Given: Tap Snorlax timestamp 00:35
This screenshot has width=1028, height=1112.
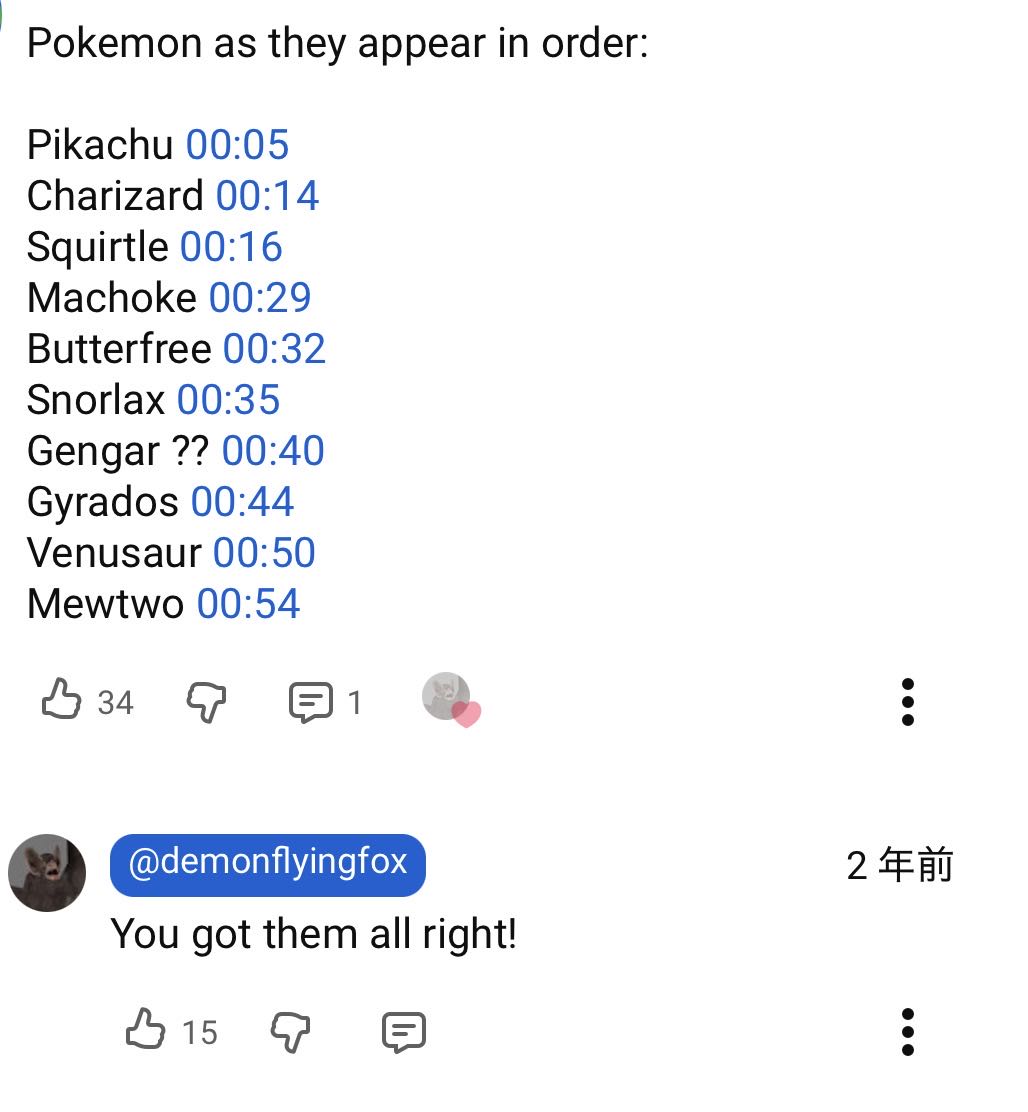Looking at the screenshot, I should click(x=228, y=400).
